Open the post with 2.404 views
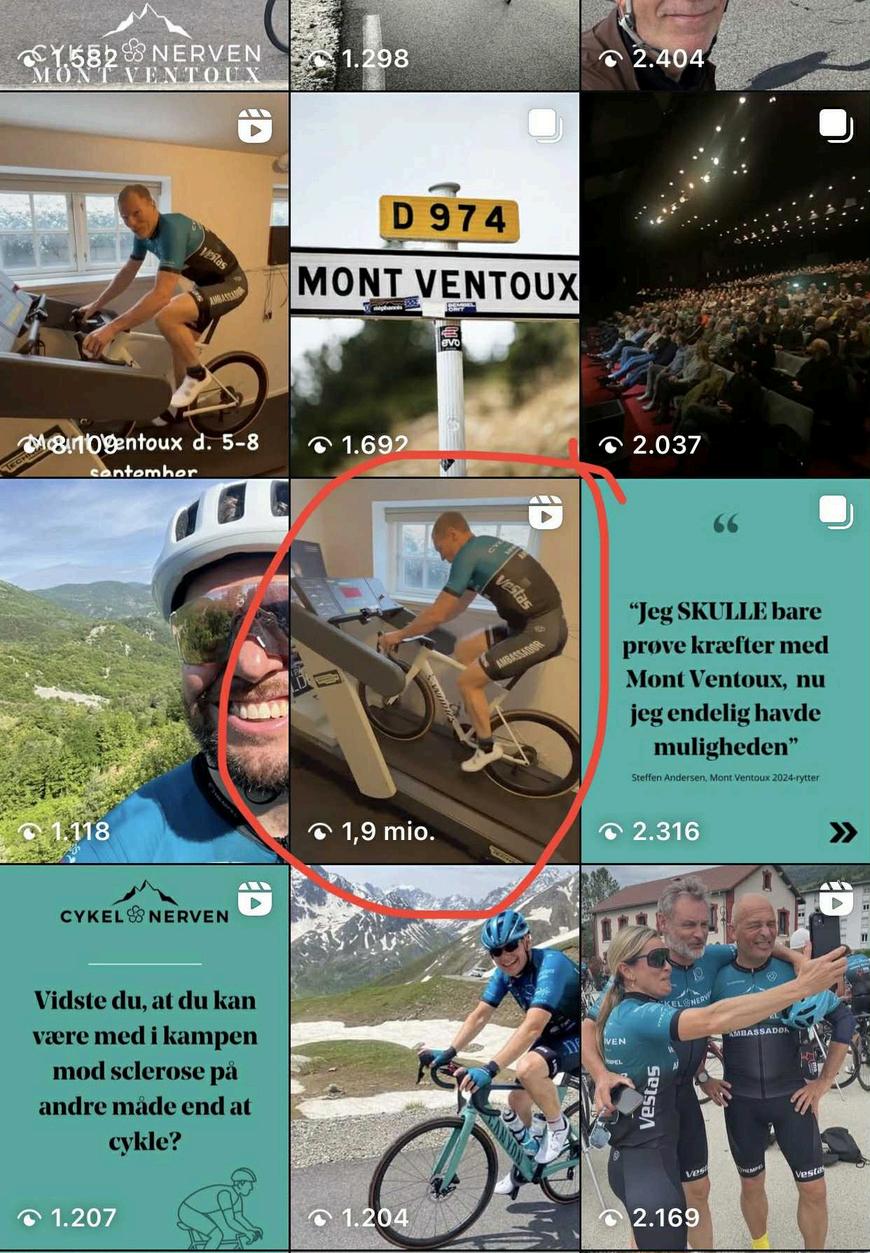The height and width of the screenshot is (1253, 870). click(726, 45)
